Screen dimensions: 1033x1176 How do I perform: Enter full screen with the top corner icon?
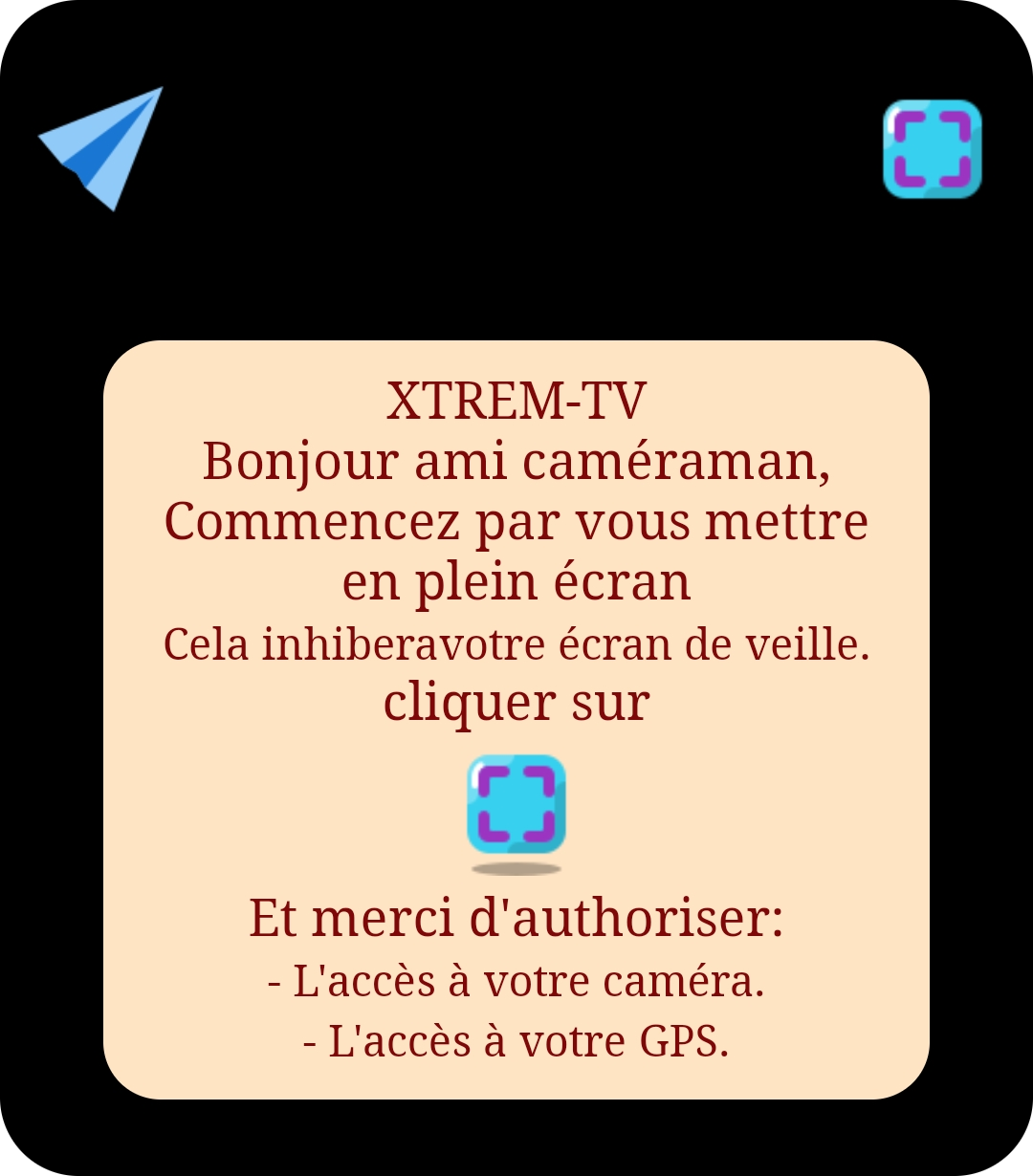tap(932, 149)
